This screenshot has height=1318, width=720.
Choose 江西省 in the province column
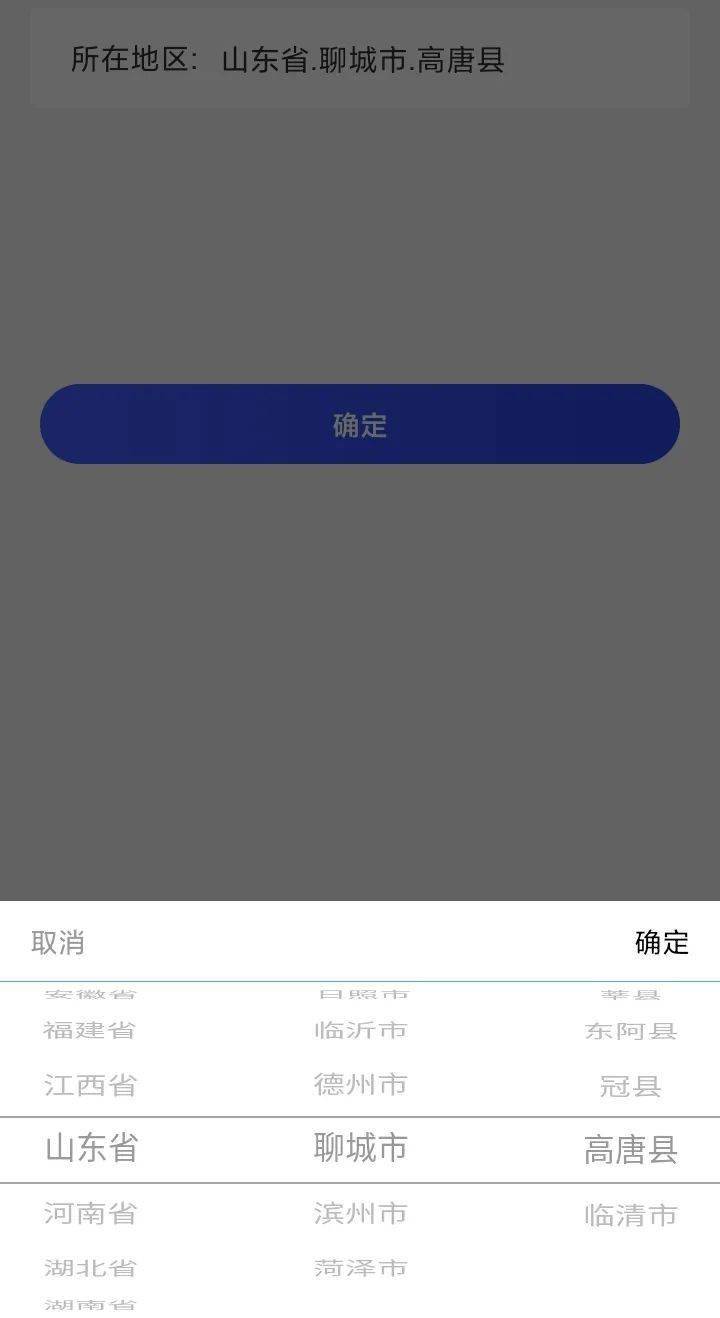[90, 1085]
